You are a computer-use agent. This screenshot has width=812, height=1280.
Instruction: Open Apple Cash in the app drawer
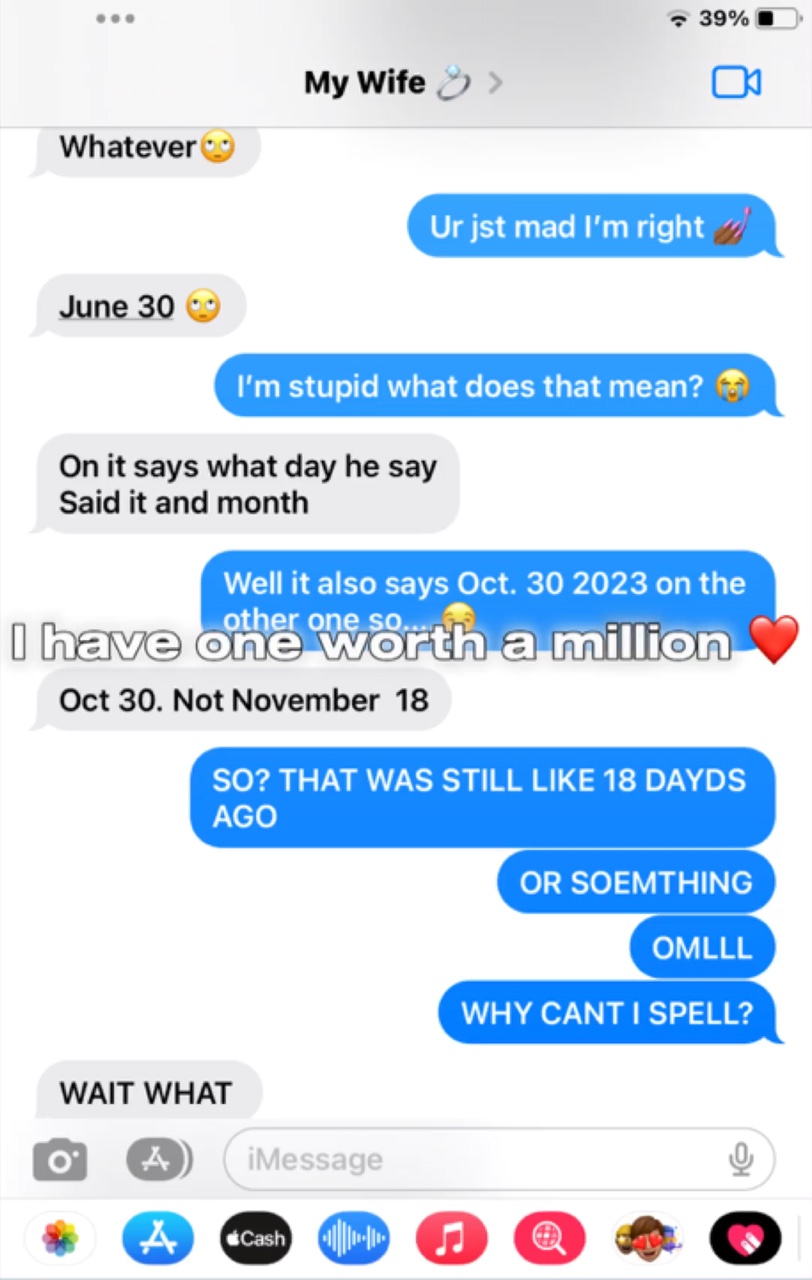(255, 1239)
